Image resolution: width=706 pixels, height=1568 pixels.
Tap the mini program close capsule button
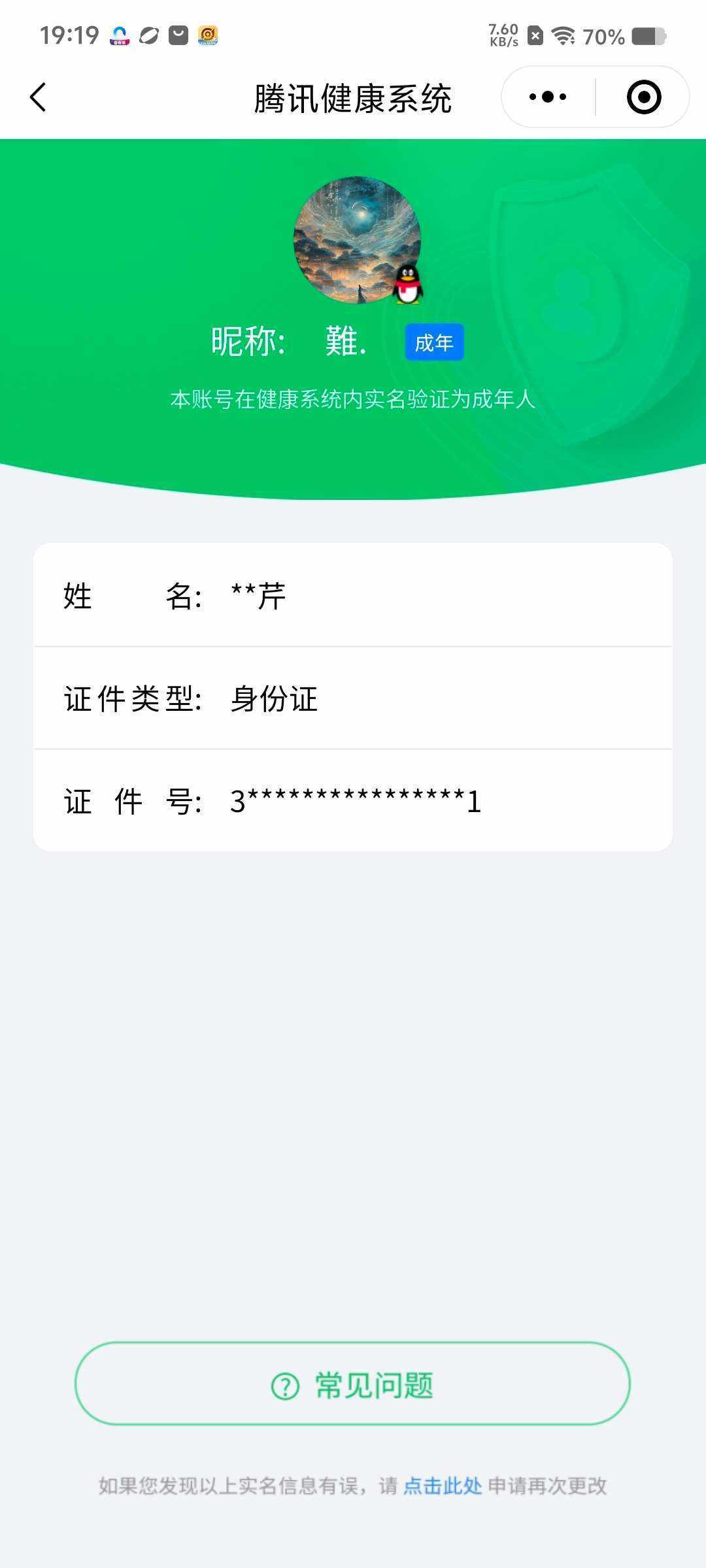tap(644, 95)
